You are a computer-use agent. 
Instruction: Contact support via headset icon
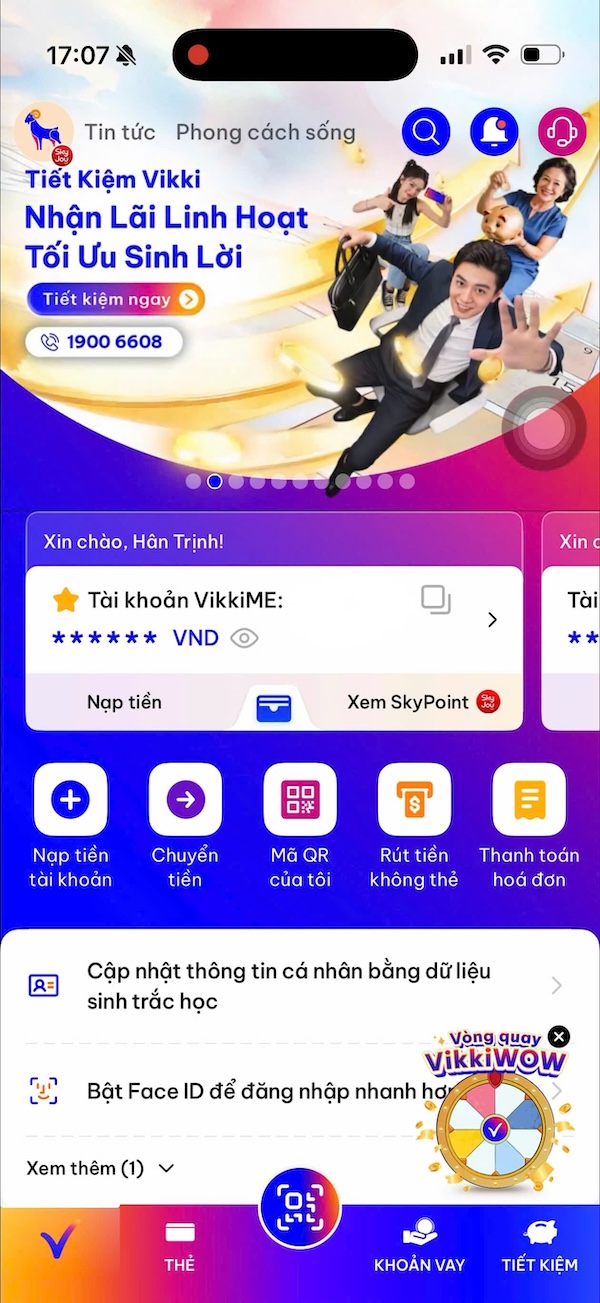[x=562, y=131]
